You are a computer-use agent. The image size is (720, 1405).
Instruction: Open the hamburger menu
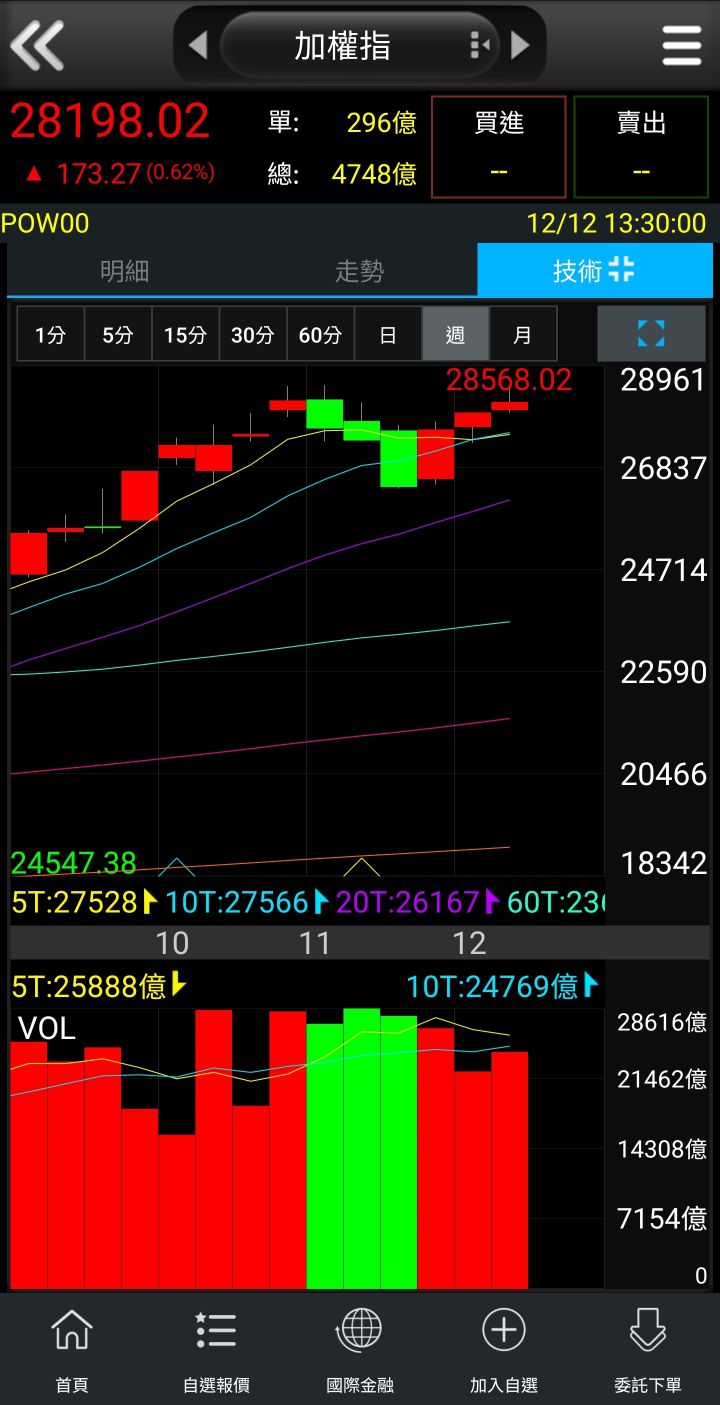pyautogui.click(x=682, y=45)
